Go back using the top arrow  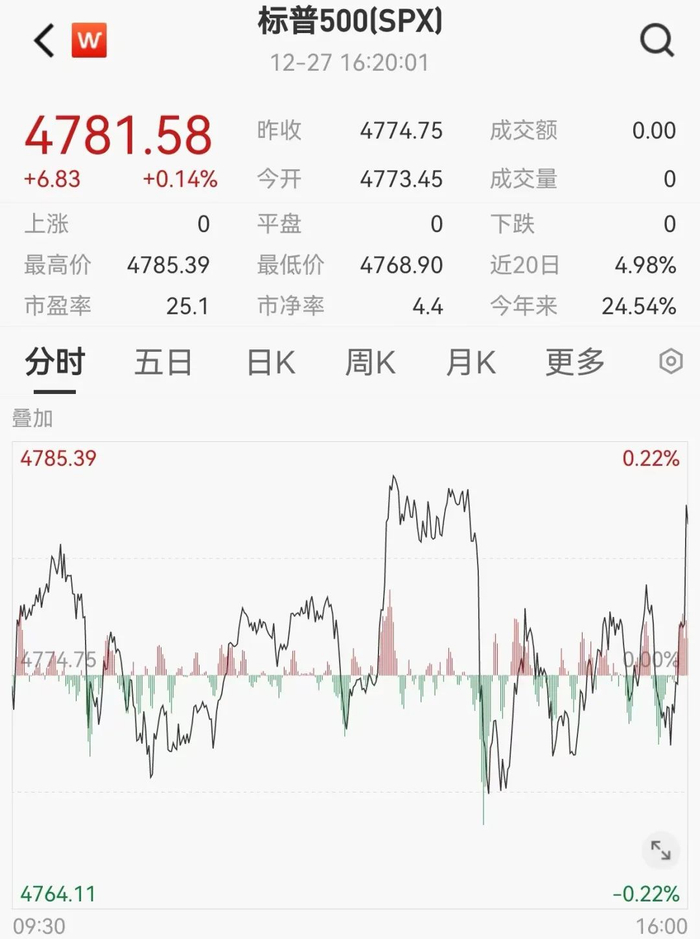(x=44, y=42)
